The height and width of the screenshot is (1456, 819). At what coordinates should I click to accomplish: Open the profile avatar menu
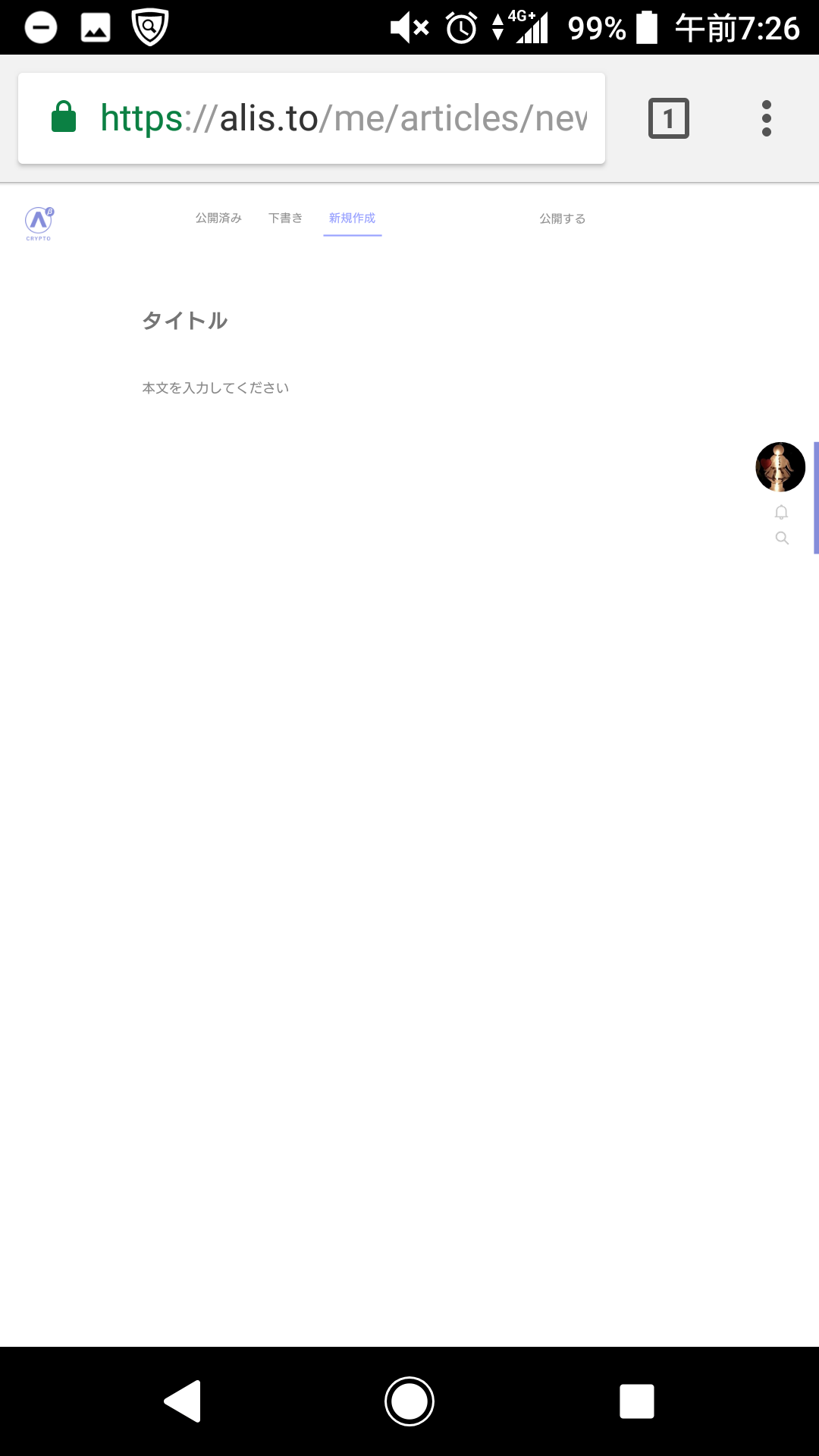780,467
